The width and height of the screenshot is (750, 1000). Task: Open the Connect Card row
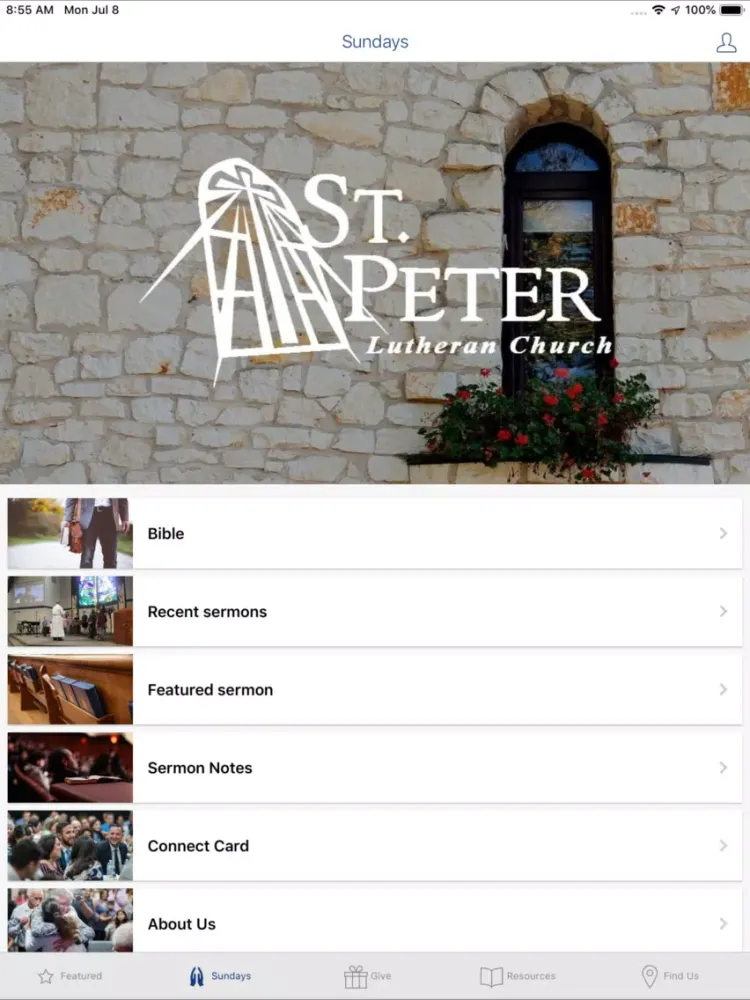pos(375,846)
